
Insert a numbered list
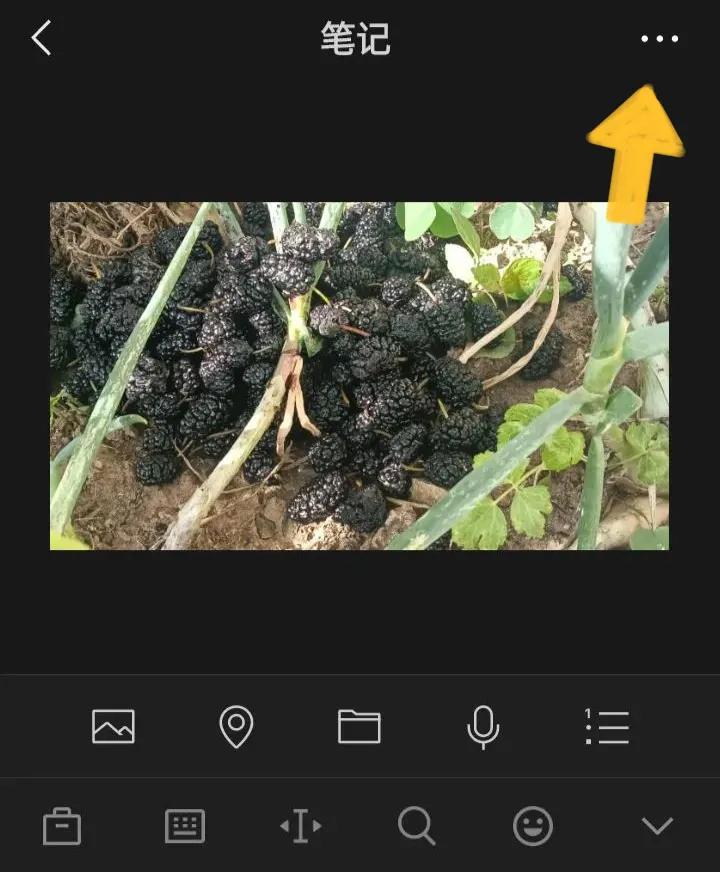(607, 726)
